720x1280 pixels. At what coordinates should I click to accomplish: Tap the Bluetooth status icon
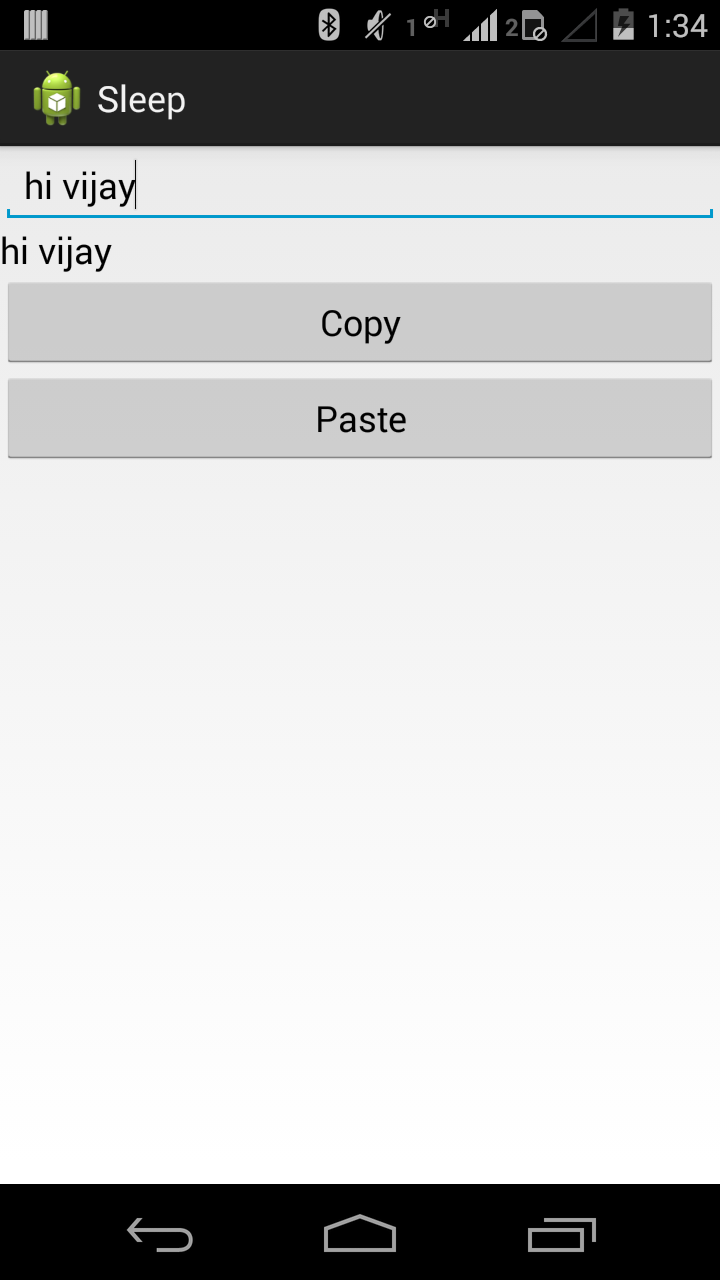click(326, 24)
